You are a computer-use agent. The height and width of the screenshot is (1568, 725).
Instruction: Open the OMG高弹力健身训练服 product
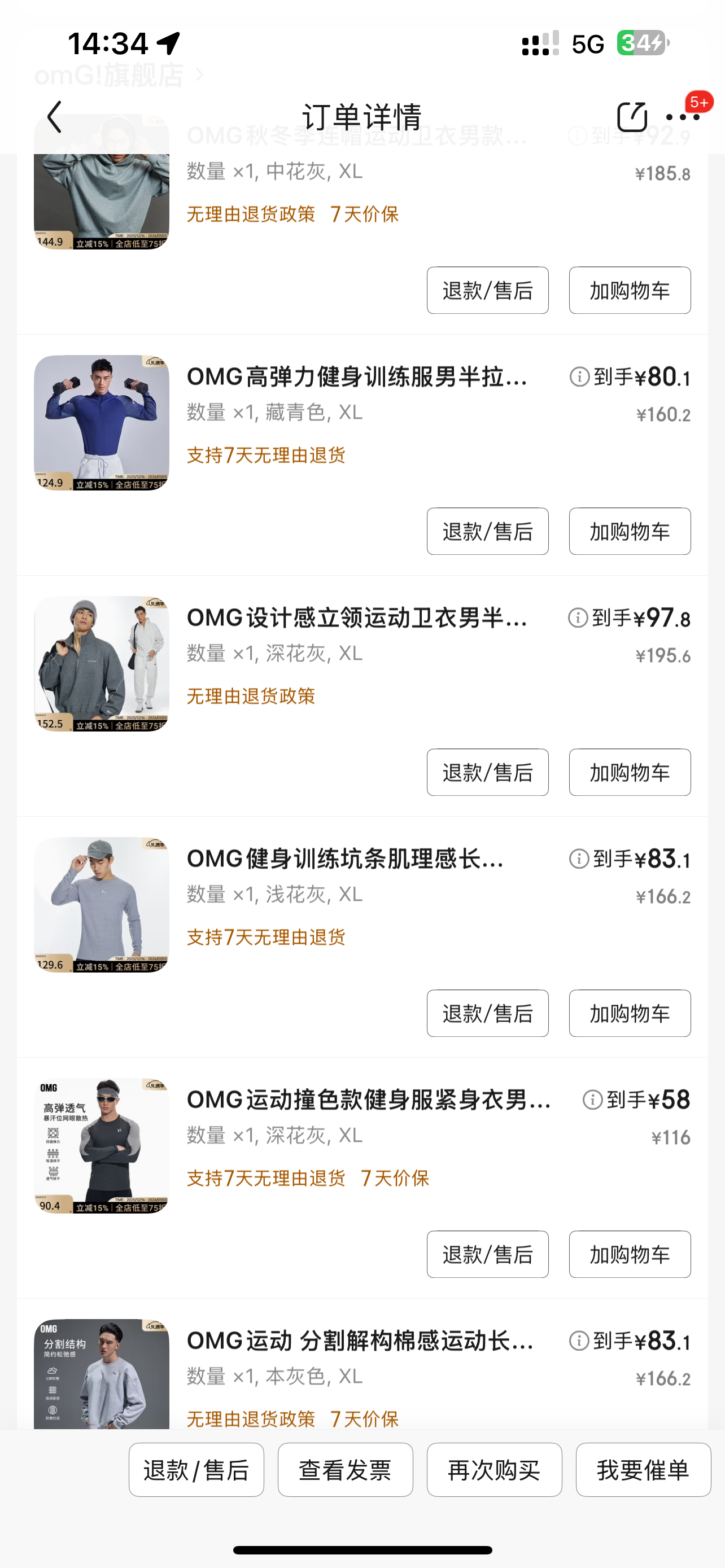356,378
